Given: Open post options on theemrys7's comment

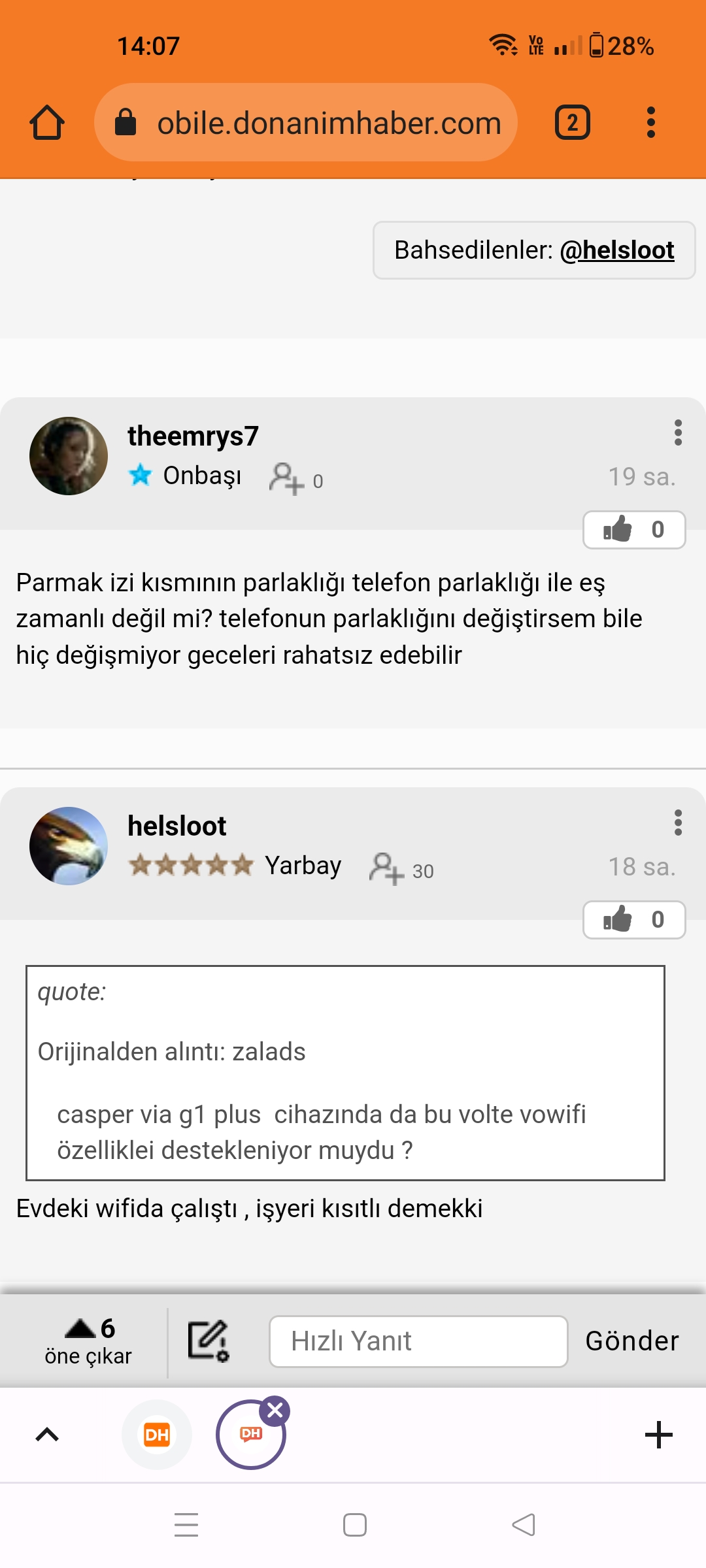Looking at the screenshot, I should [678, 433].
